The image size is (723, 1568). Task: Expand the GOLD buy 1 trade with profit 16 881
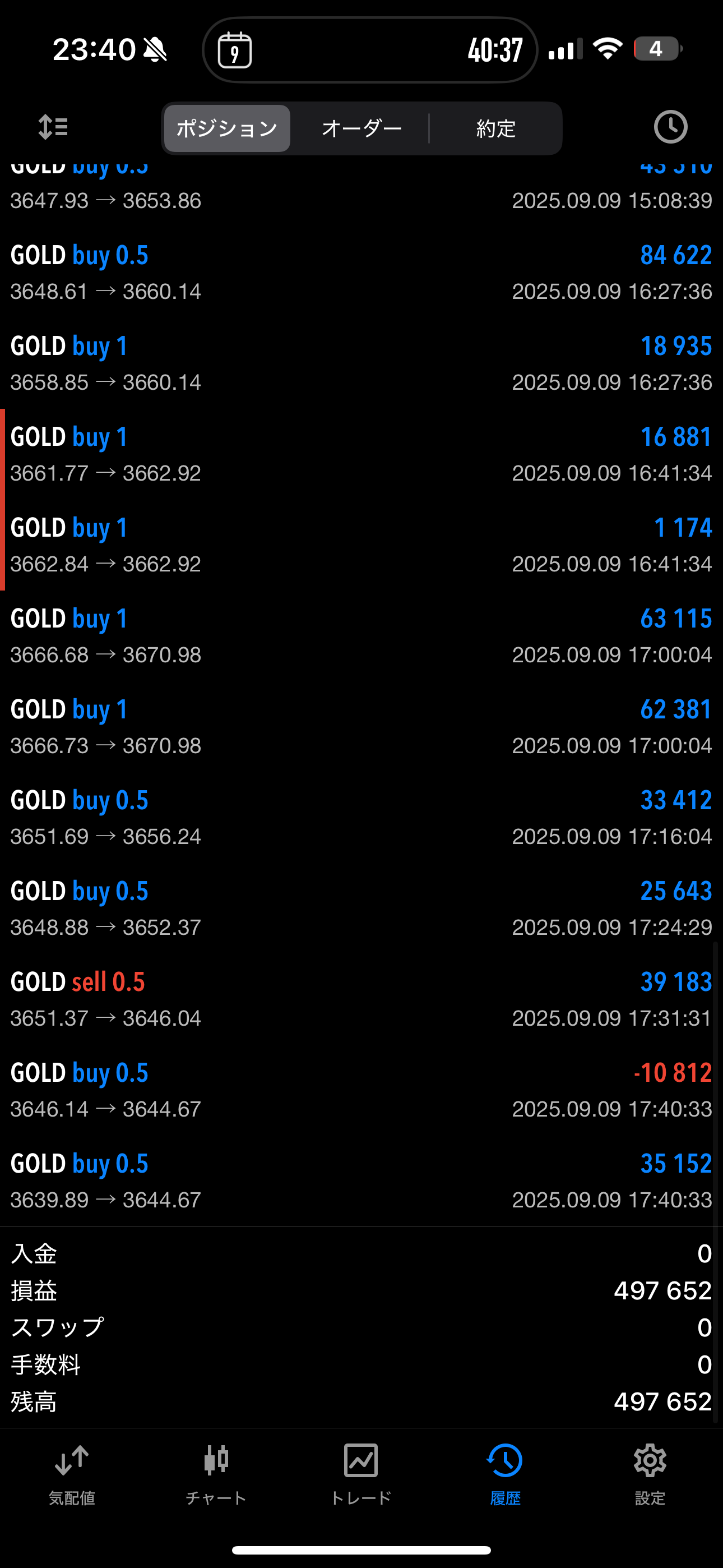361,454
